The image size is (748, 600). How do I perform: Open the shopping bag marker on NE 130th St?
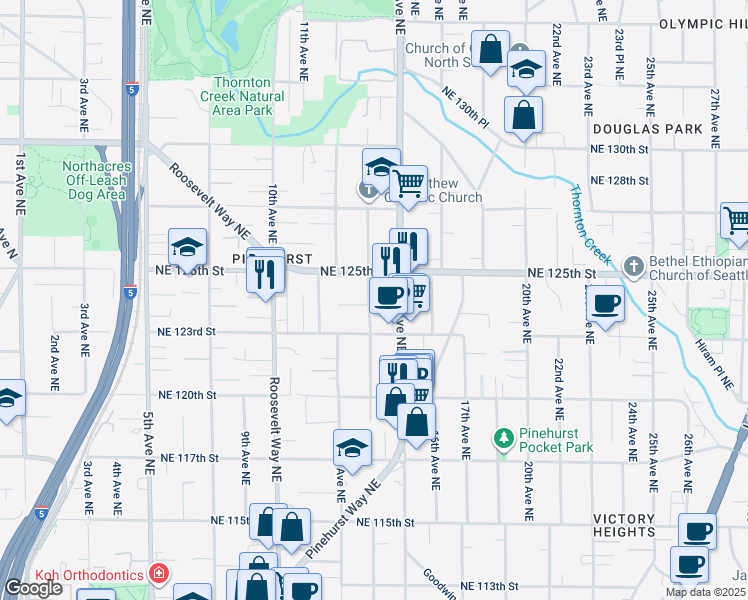click(523, 119)
